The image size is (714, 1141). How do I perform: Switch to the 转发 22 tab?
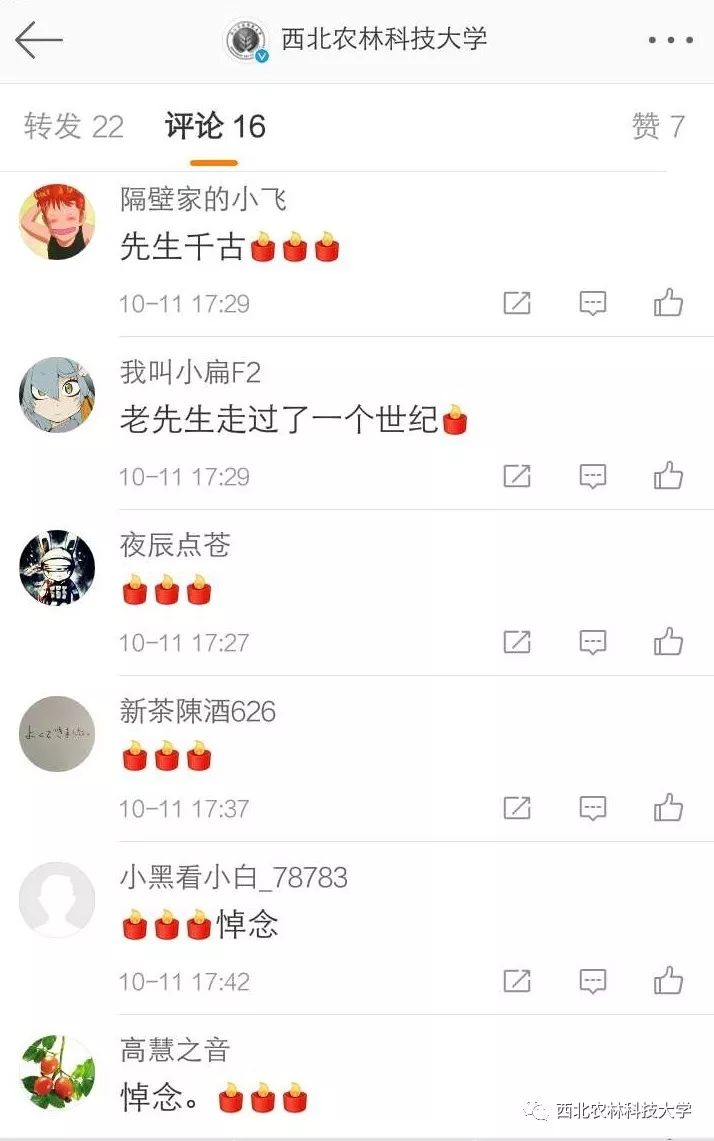(x=73, y=126)
